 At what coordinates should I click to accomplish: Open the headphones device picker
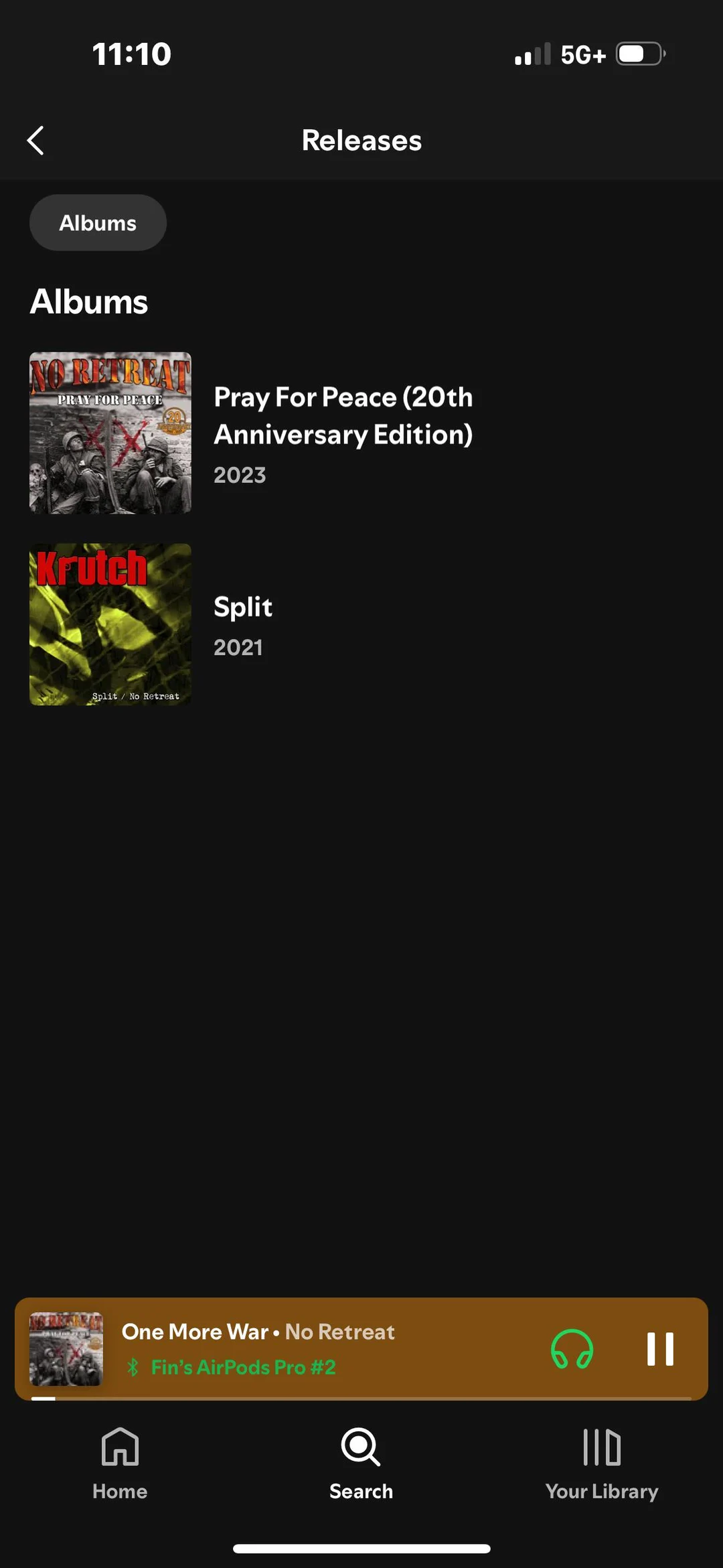point(572,1348)
